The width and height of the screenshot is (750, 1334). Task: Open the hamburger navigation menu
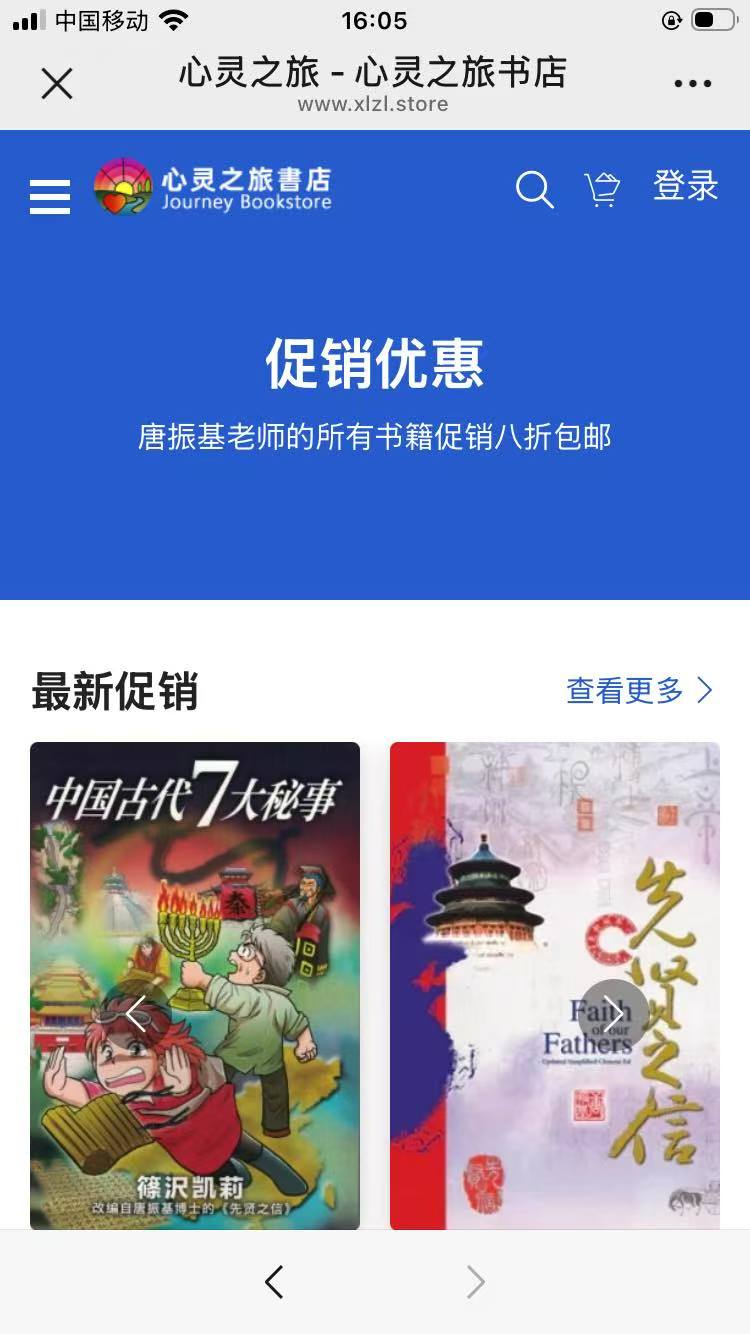[50, 197]
